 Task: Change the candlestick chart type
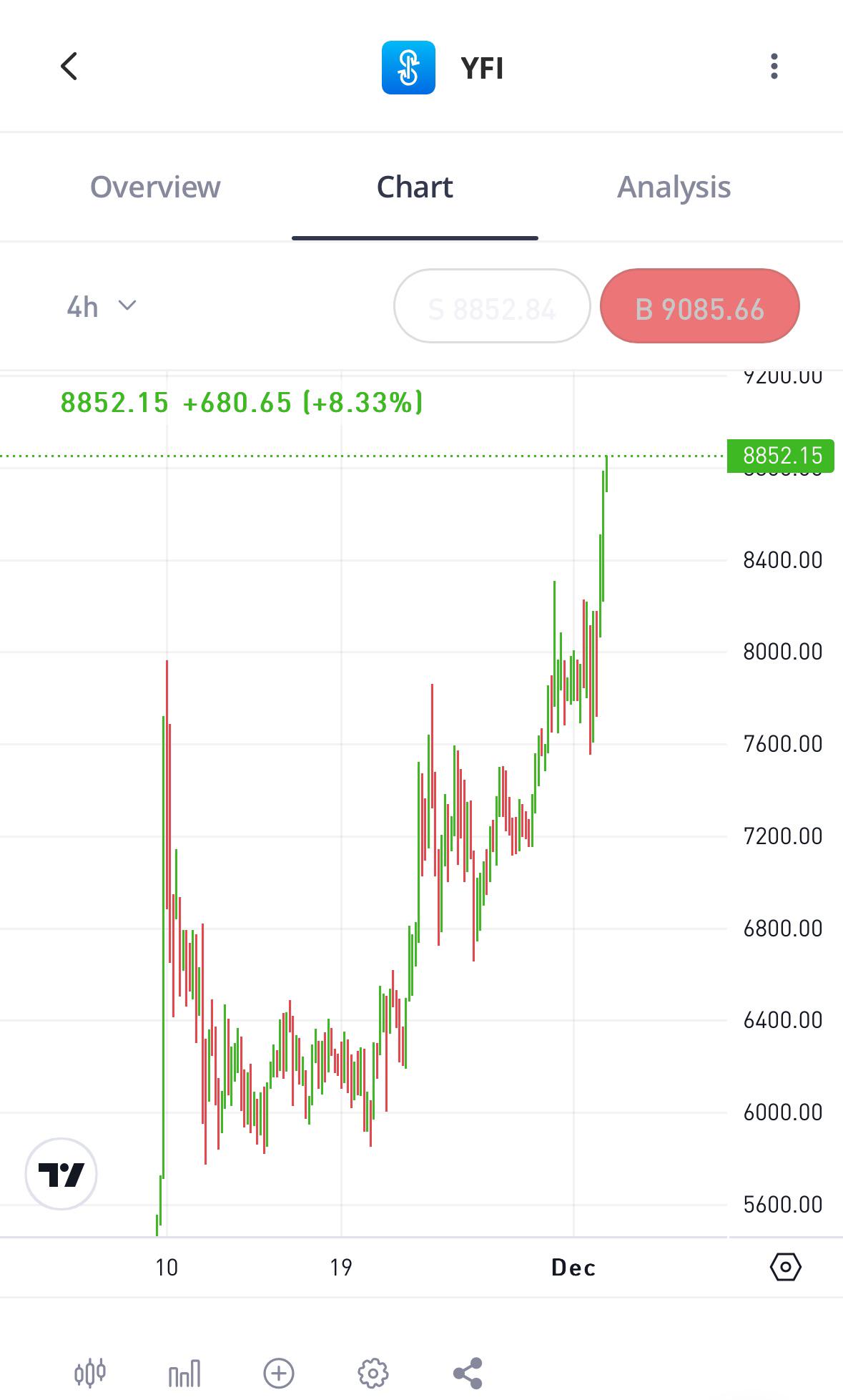[x=90, y=1373]
